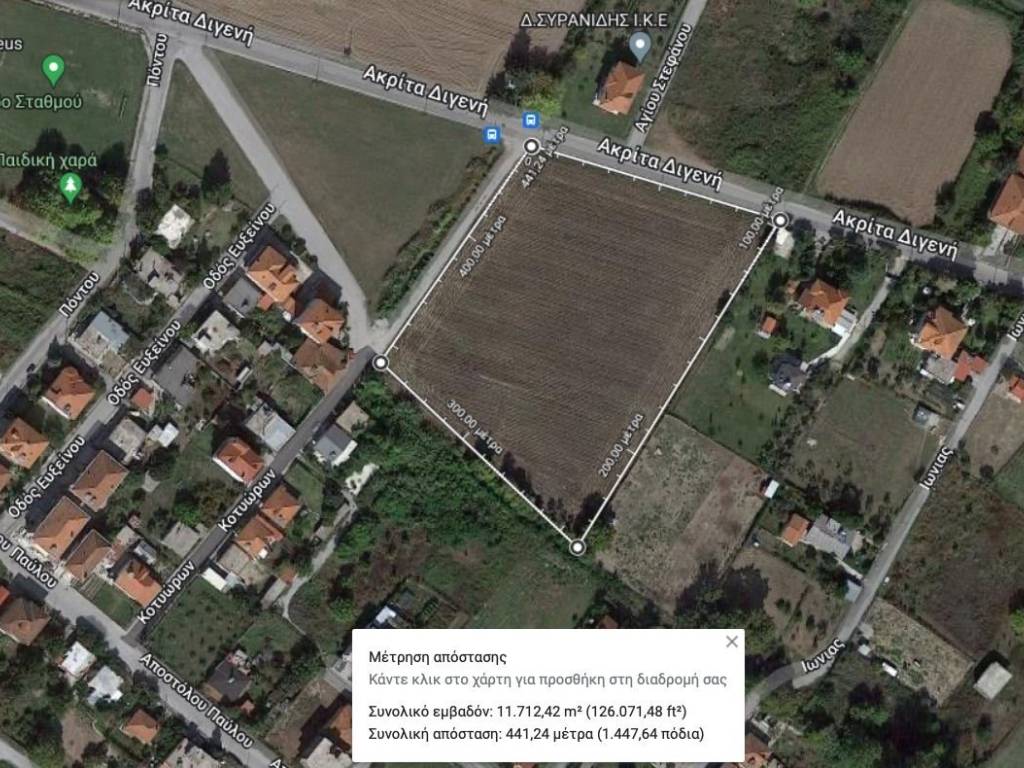Open the Δ.ΣΥΡΑΝΙΔΗΣ Ι.Κ.Ε. place pin

pos(641,44)
